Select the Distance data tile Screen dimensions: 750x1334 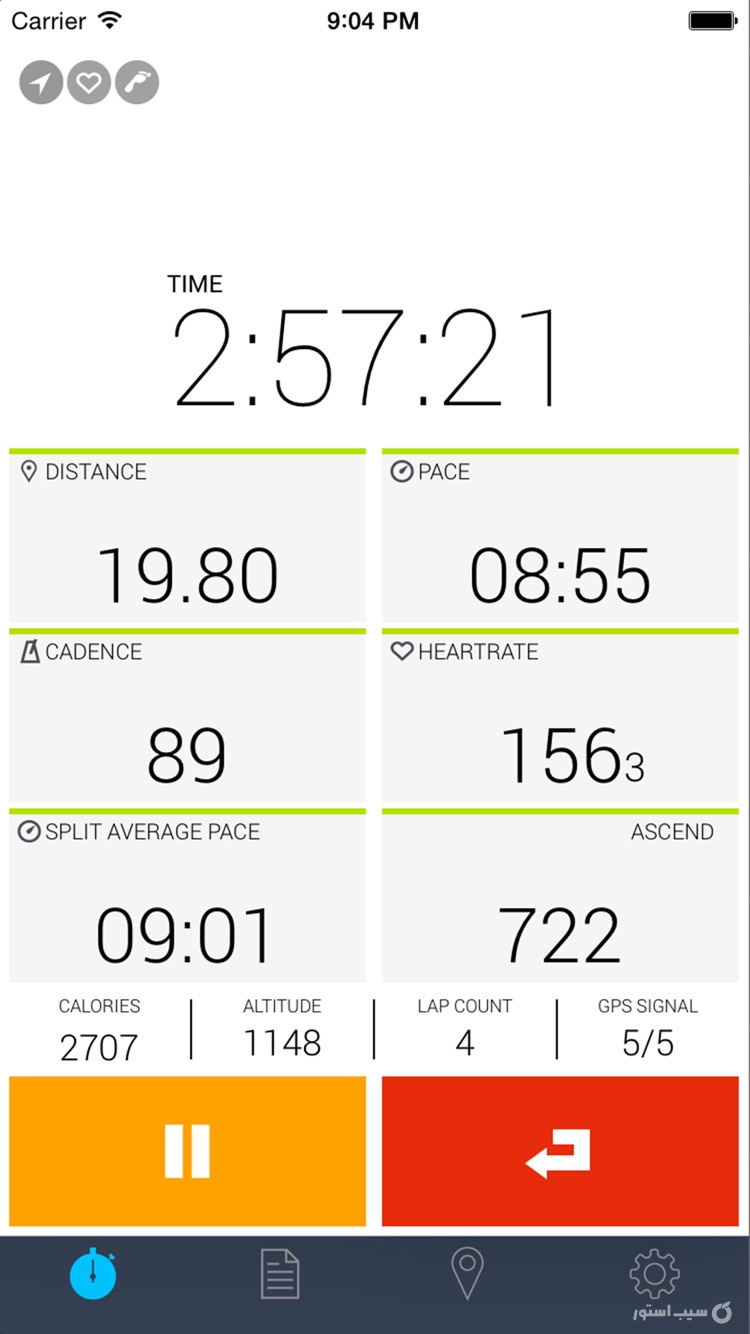click(x=187, y=540)
